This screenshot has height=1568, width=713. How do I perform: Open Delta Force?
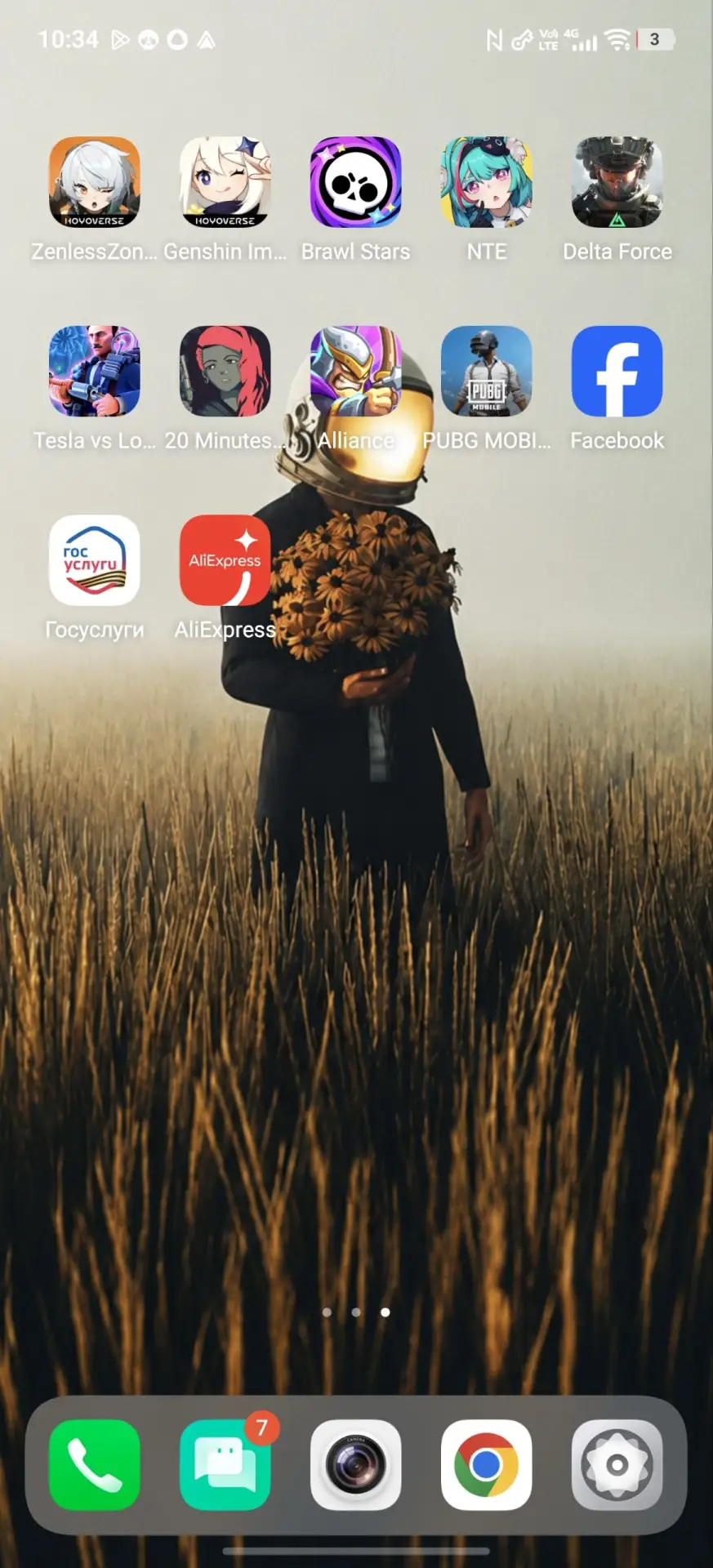pyautogui.click(x=617, y=182)
